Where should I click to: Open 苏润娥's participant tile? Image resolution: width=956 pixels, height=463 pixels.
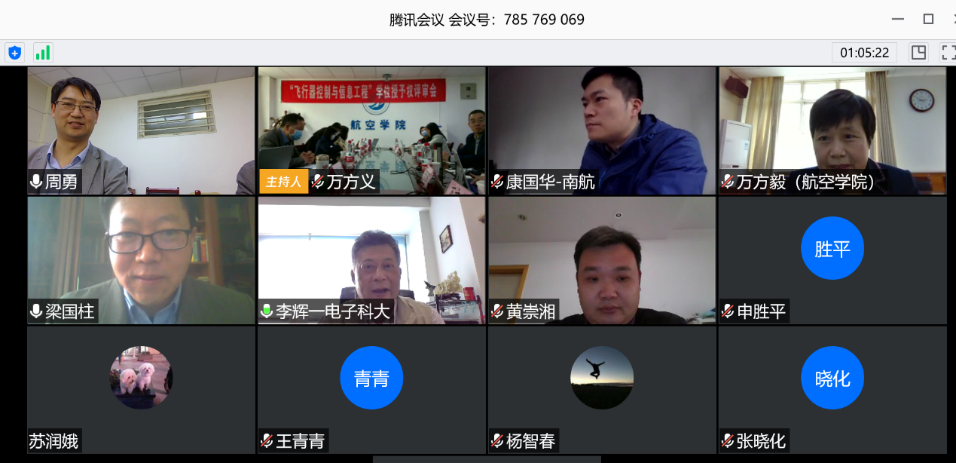141,390
